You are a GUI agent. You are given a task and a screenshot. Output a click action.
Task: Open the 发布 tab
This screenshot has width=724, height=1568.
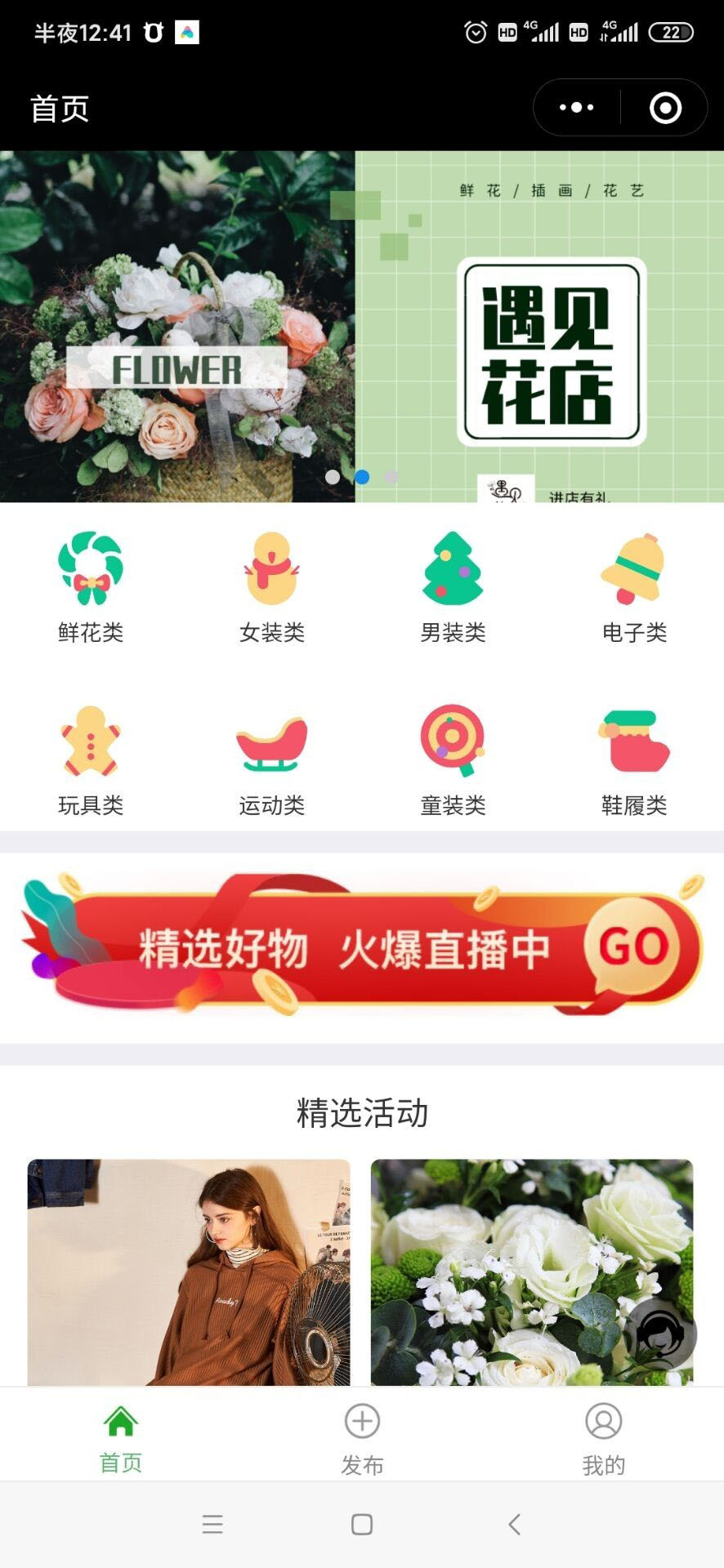[362, 1439]
